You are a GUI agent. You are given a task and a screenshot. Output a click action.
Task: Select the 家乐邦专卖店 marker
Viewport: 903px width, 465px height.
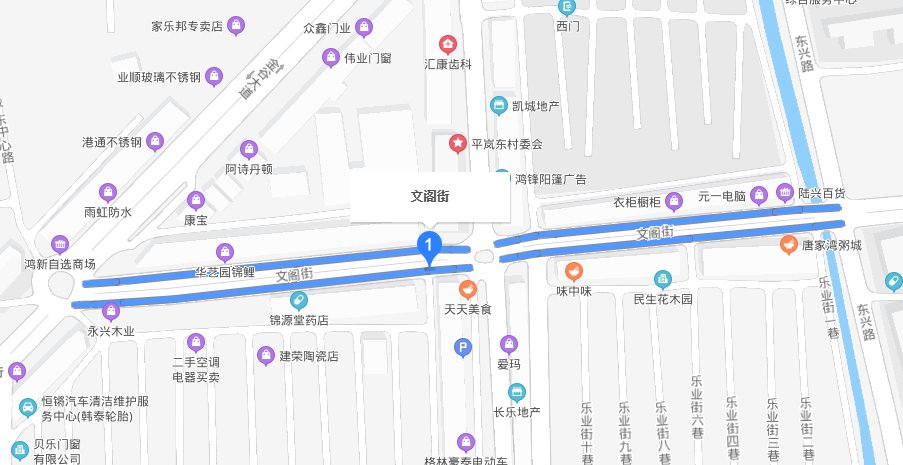(x=234, y=25)
